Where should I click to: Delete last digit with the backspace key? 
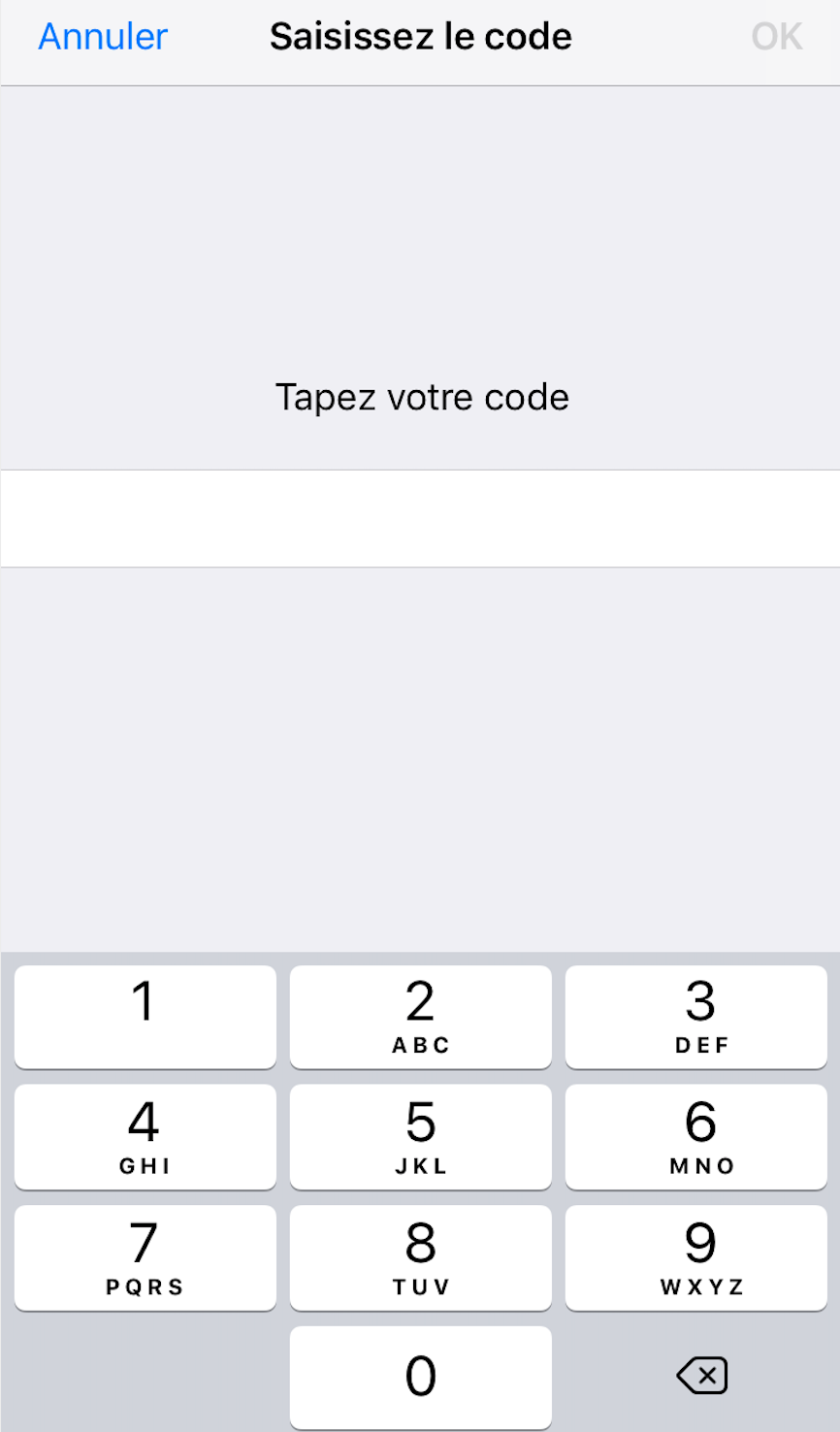701,1376
